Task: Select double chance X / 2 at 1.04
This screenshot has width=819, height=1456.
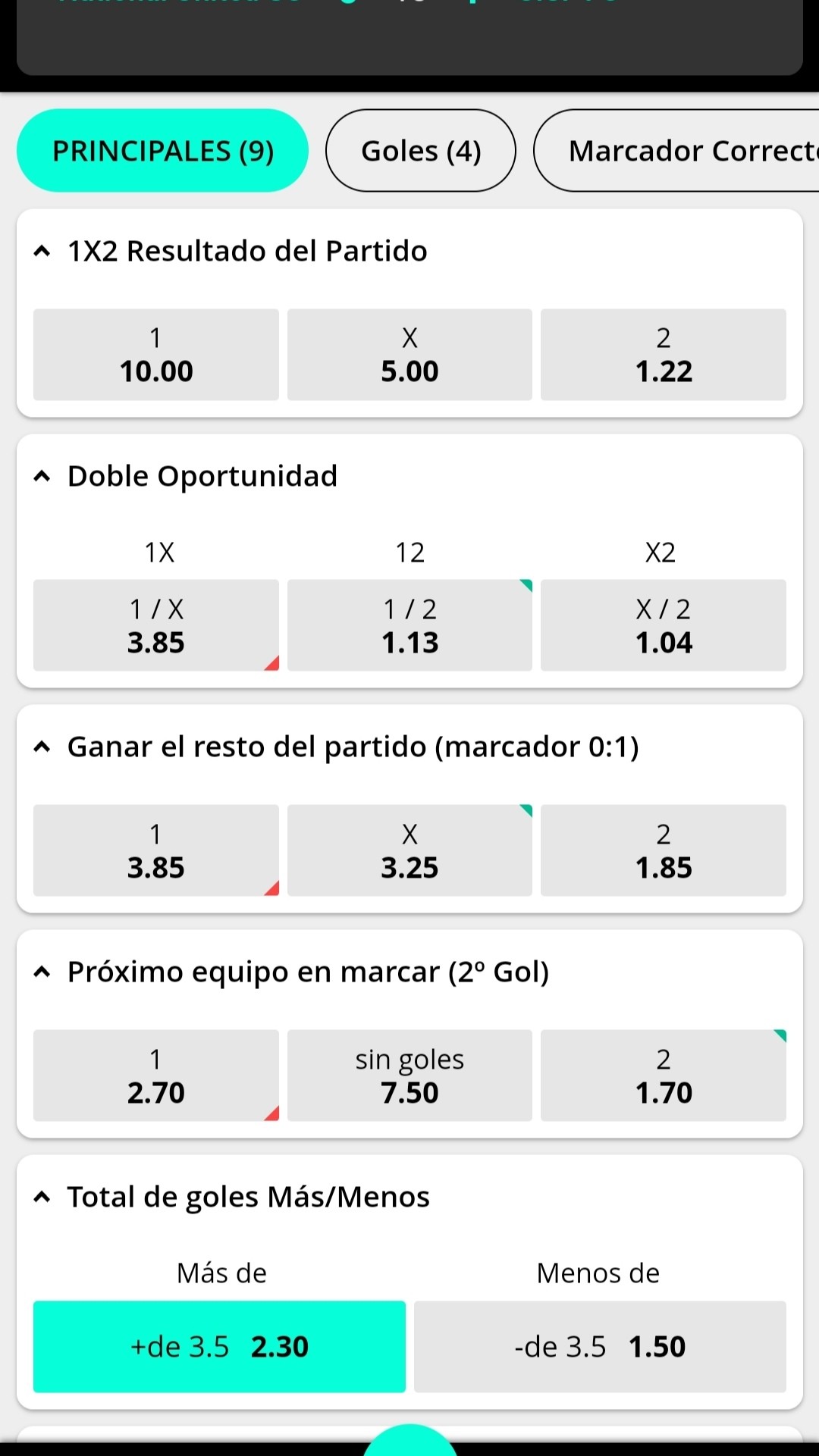Action: (x=664, y=625)
